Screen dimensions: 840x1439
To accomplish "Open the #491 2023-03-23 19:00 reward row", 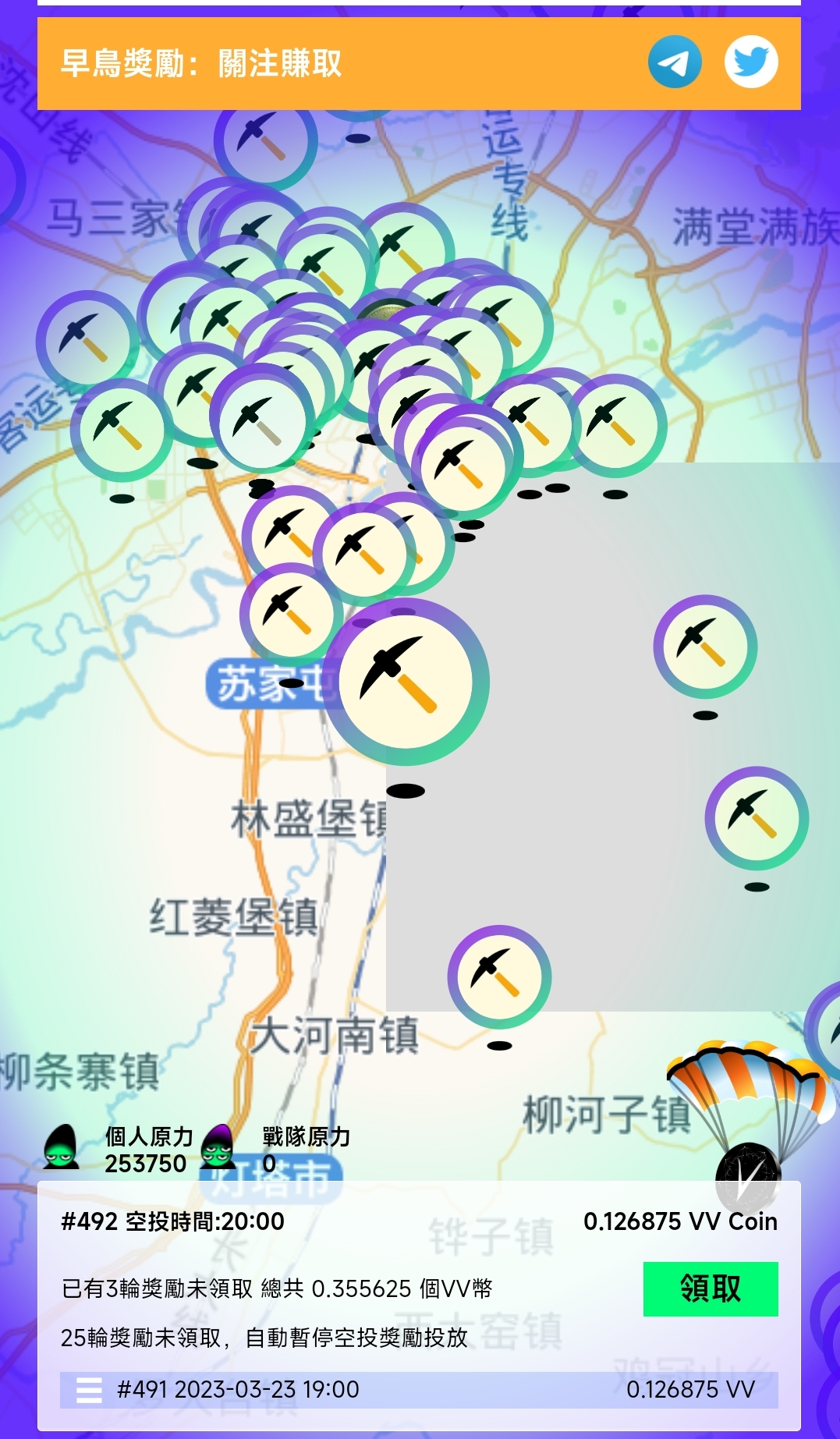I will click(419, 1389).
